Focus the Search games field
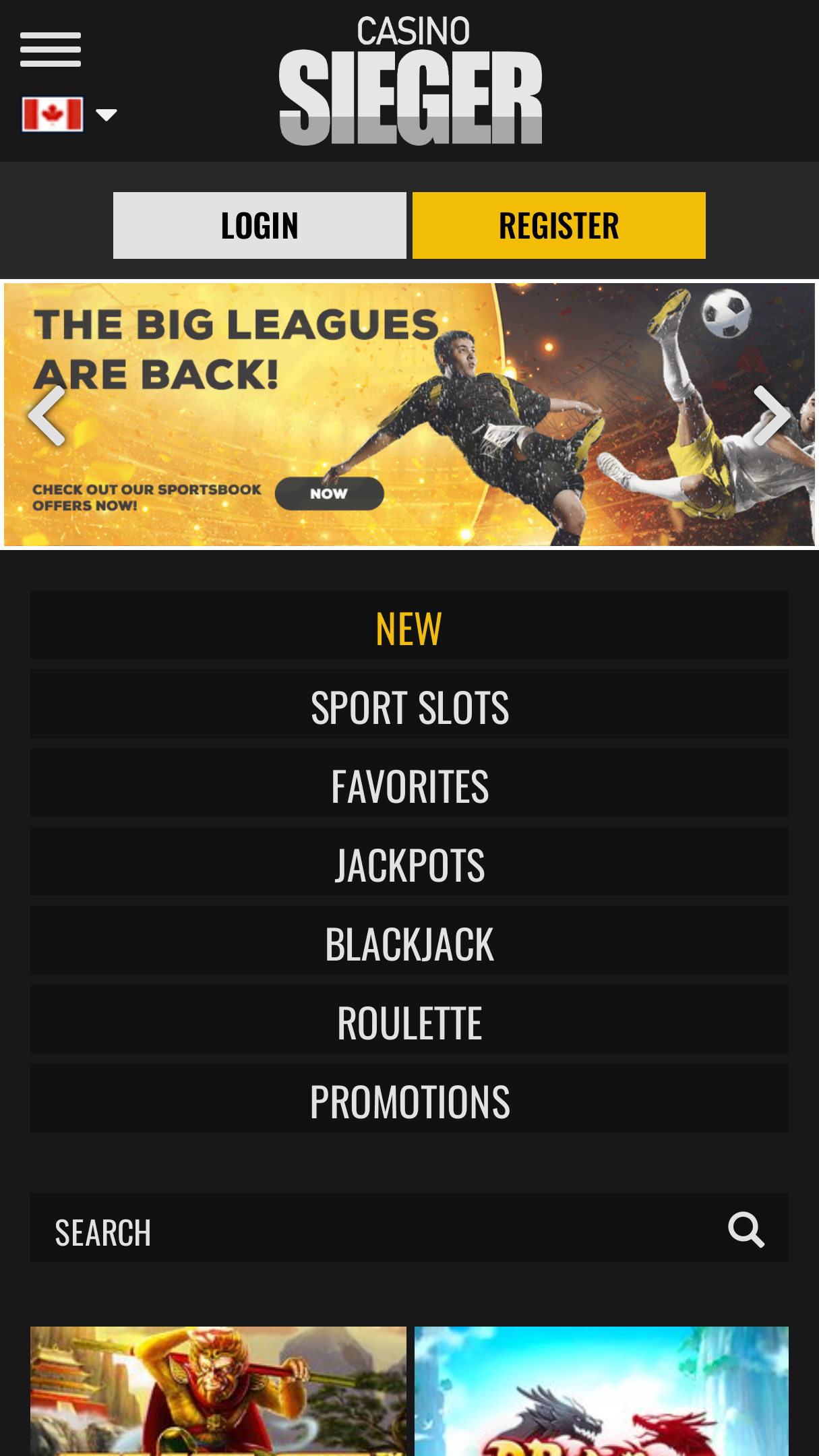The height and width of the screenshot is (1456, 819). [x=377, y=1227]
